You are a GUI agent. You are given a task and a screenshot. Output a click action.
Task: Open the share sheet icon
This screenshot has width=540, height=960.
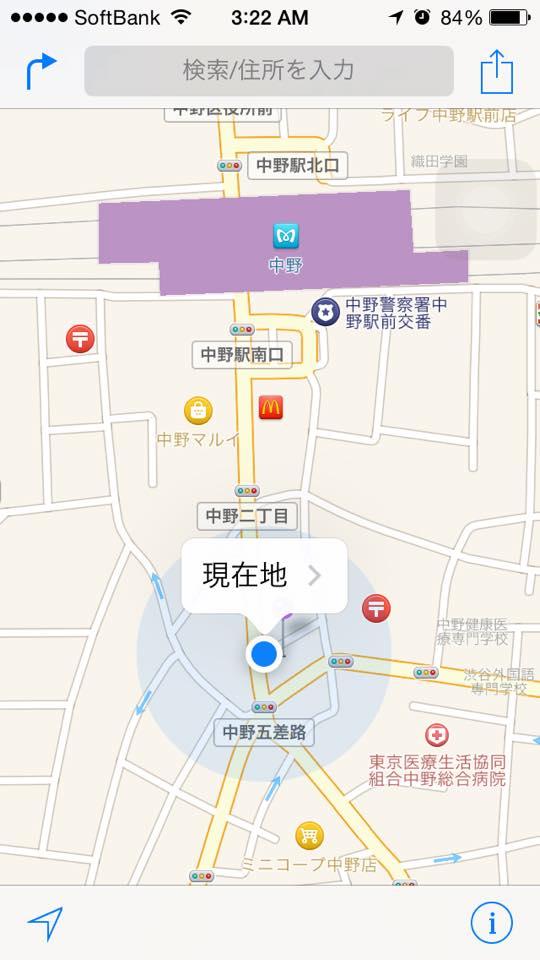pyautogui.click(x=497, y=71)
